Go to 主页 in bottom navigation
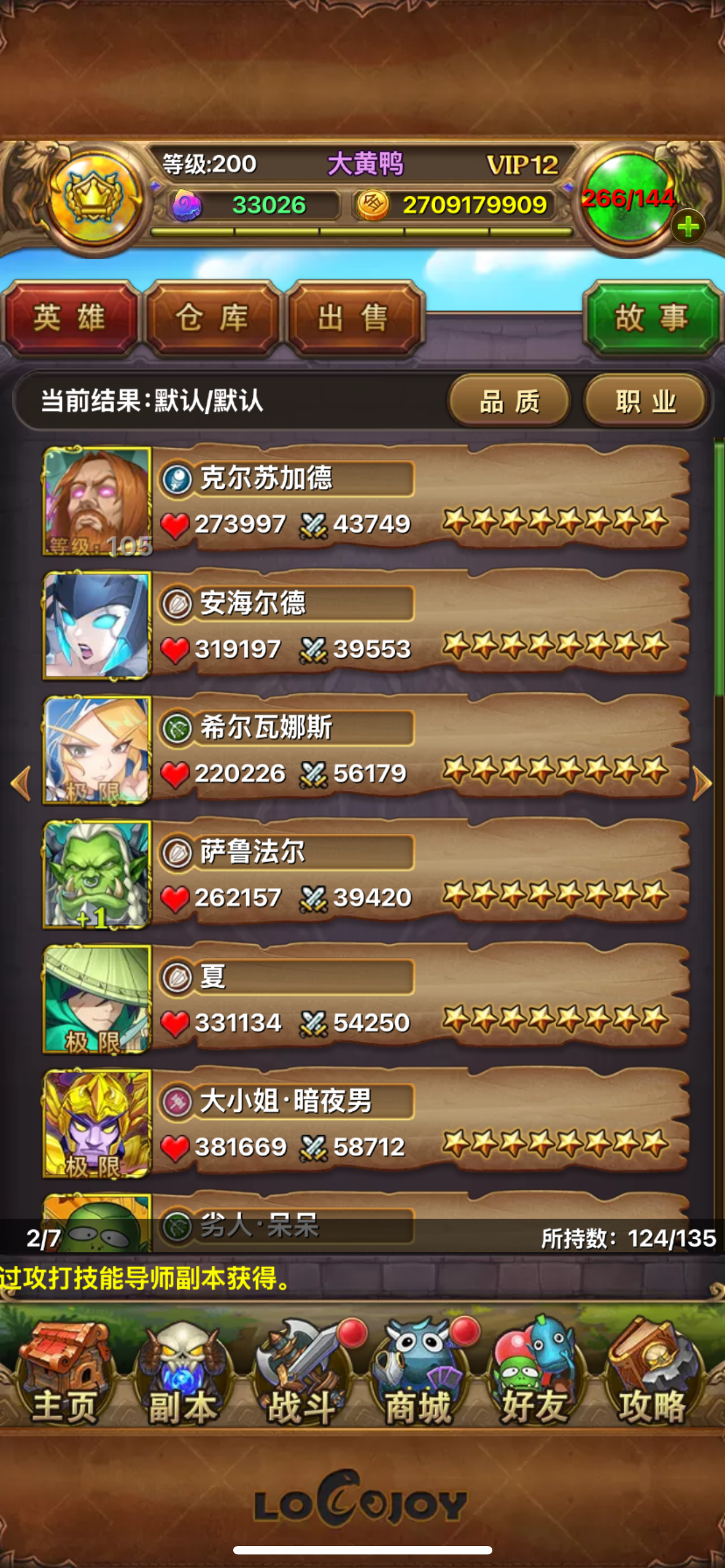Viewport: 725px width, 1568px height. pos(64,1376)
